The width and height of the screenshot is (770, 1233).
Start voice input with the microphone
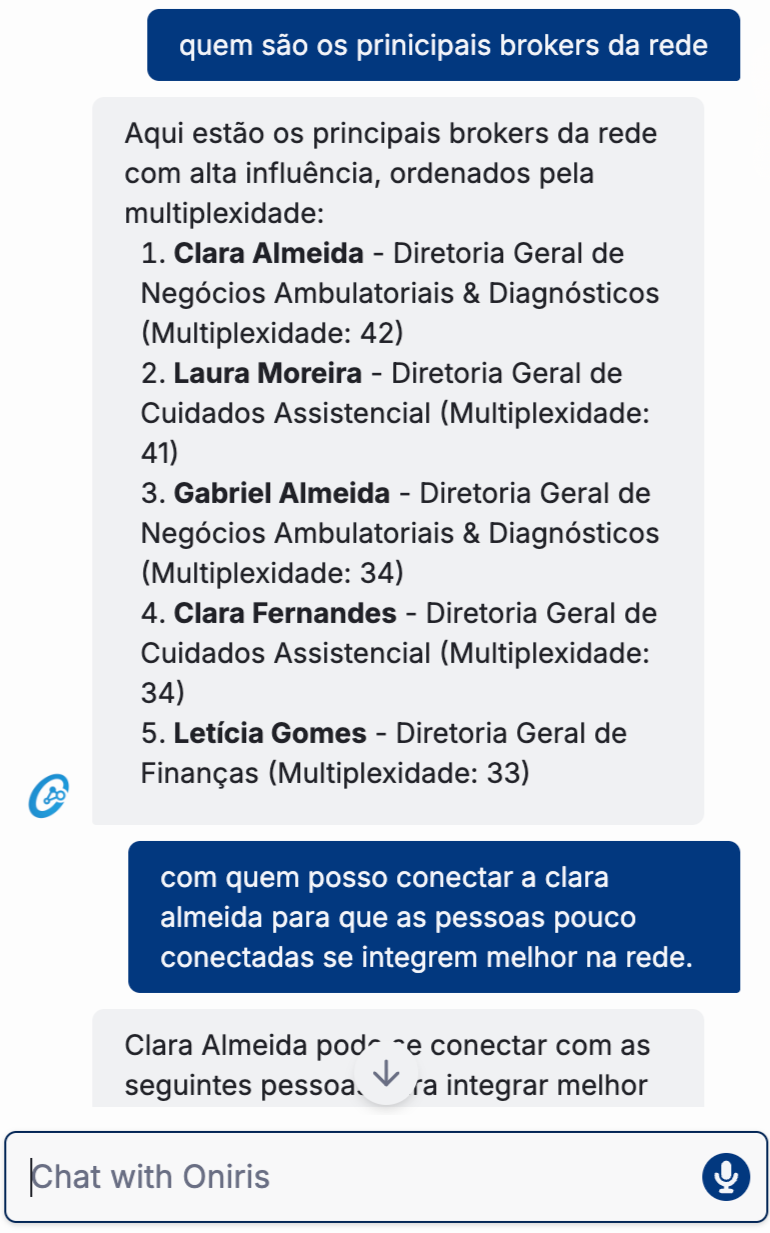click(x=725, y=1176)
